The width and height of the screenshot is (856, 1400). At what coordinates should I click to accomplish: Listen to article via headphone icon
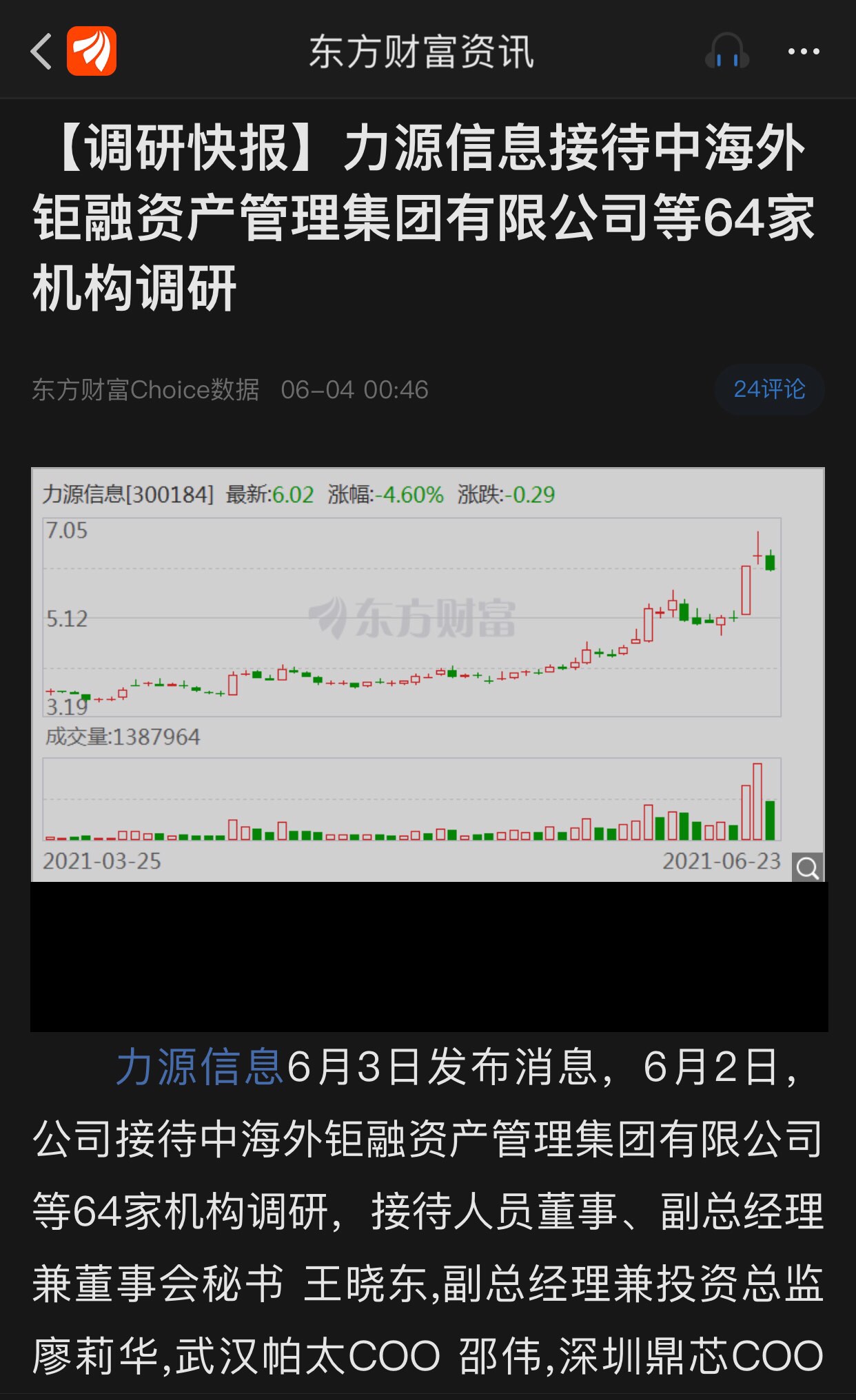click(727, 51)
